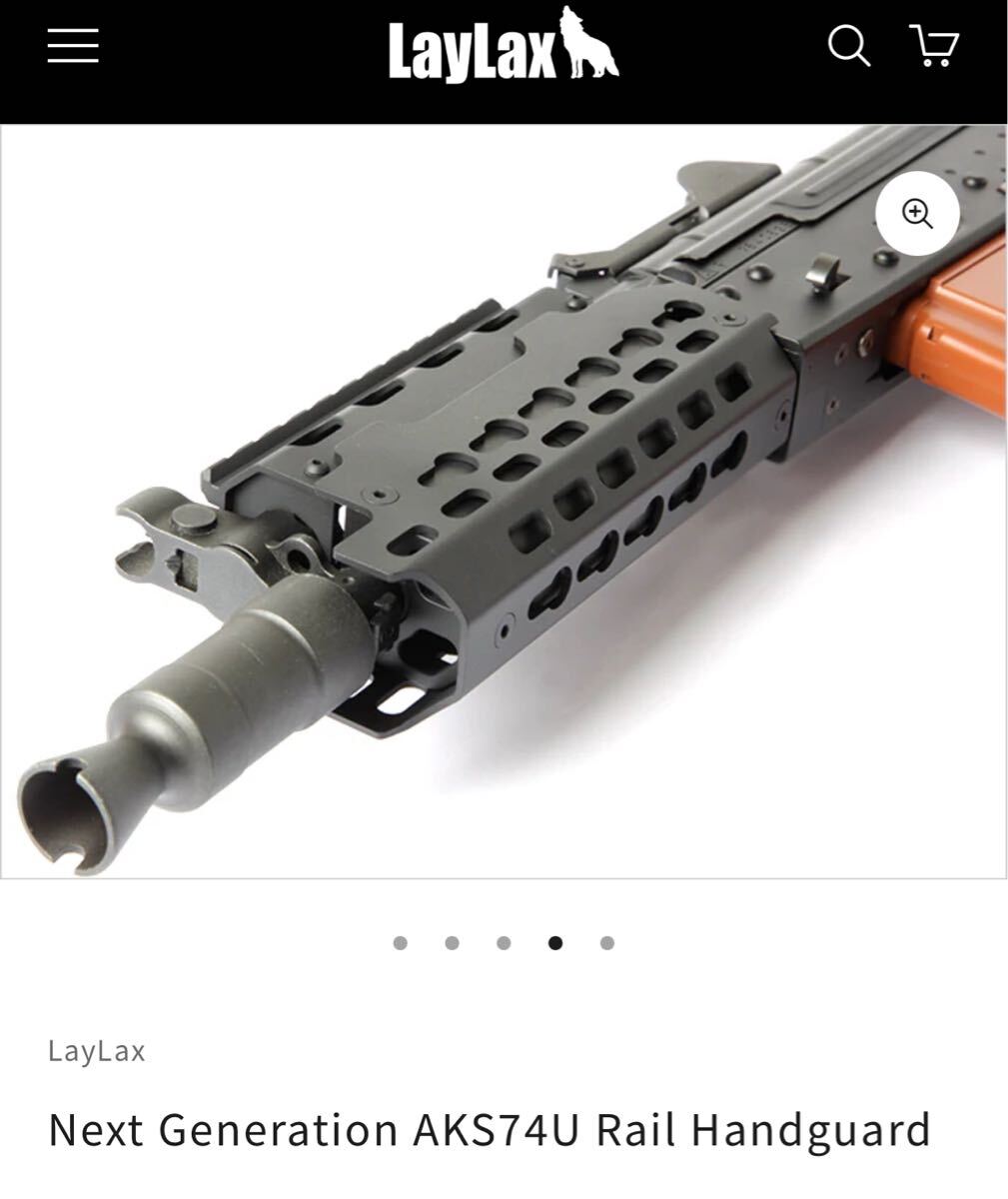Screen dimensions: 1008x1199
Task: Open the hamburger menu
Action: coord(73,46)
